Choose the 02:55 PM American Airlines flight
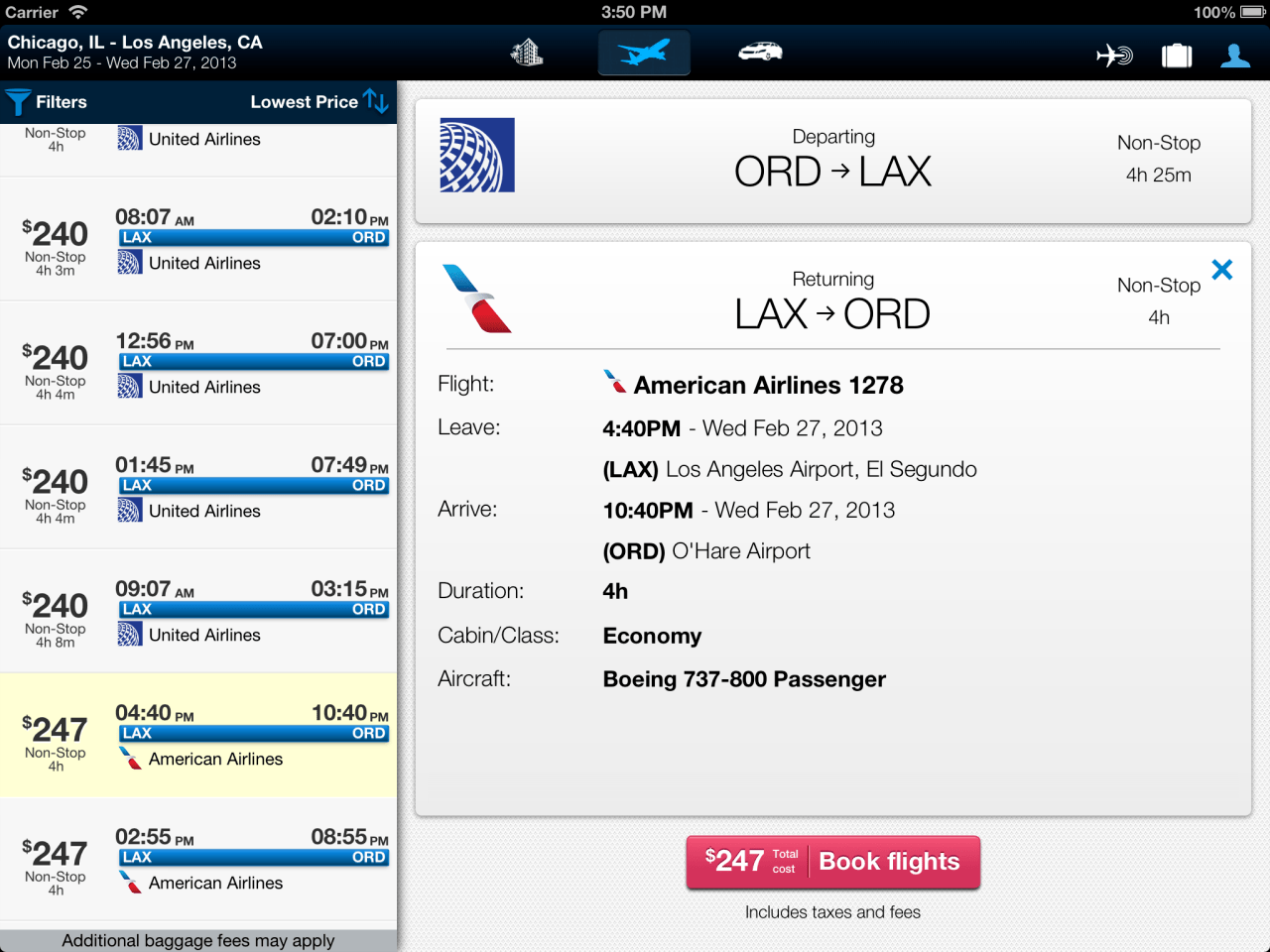Viewport: 1270px width, 952px height. 198,860
